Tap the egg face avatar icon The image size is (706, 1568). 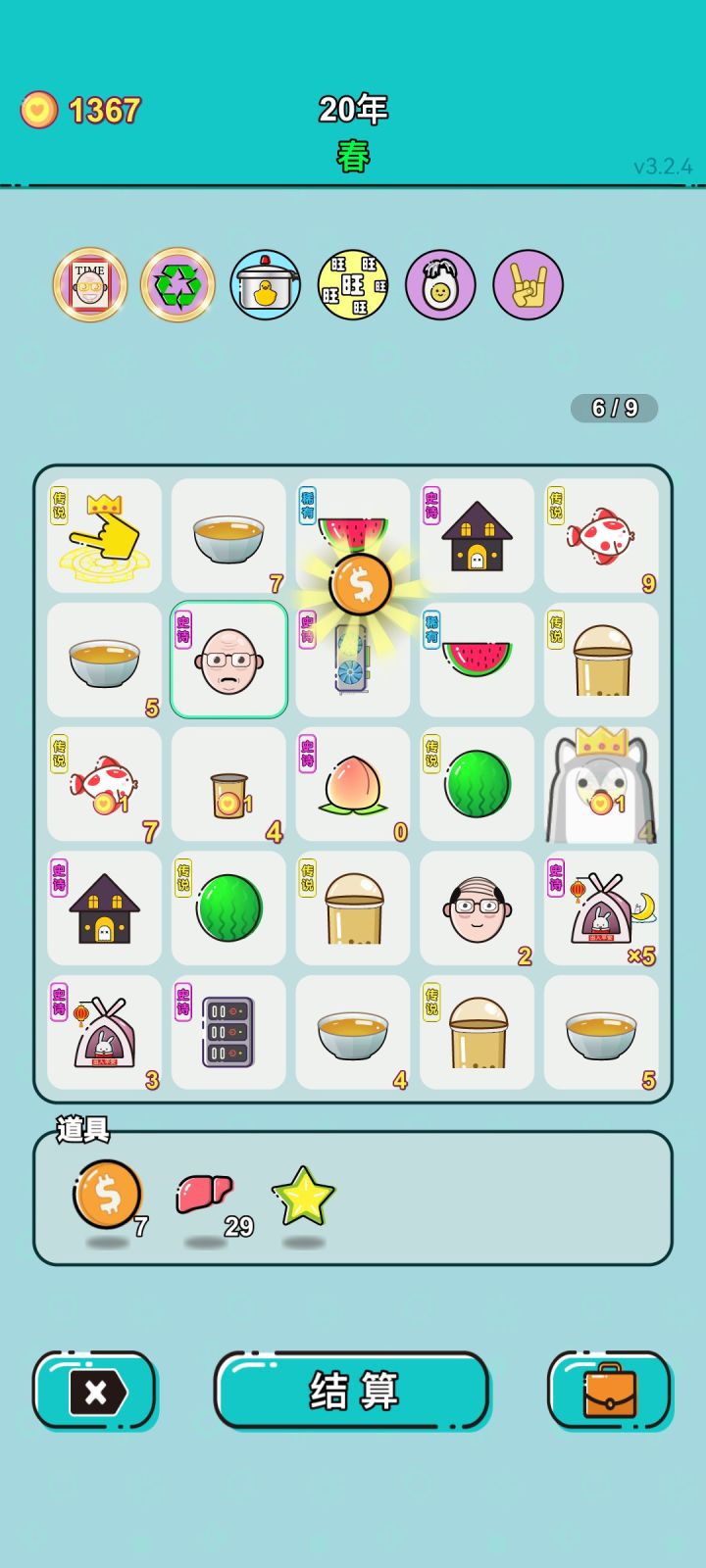click(438, 283)
